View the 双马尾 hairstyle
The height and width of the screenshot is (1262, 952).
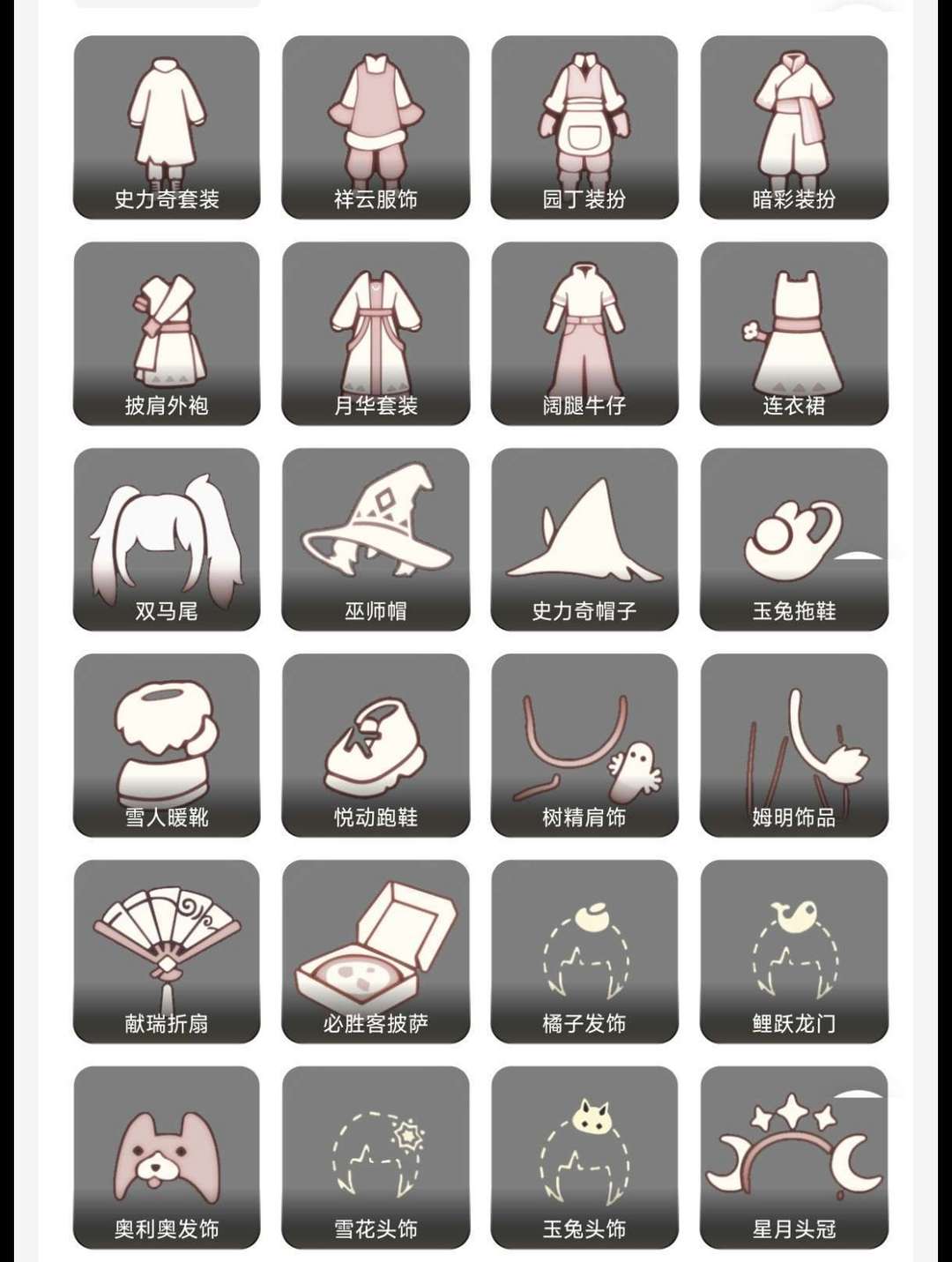click(167, 539)
